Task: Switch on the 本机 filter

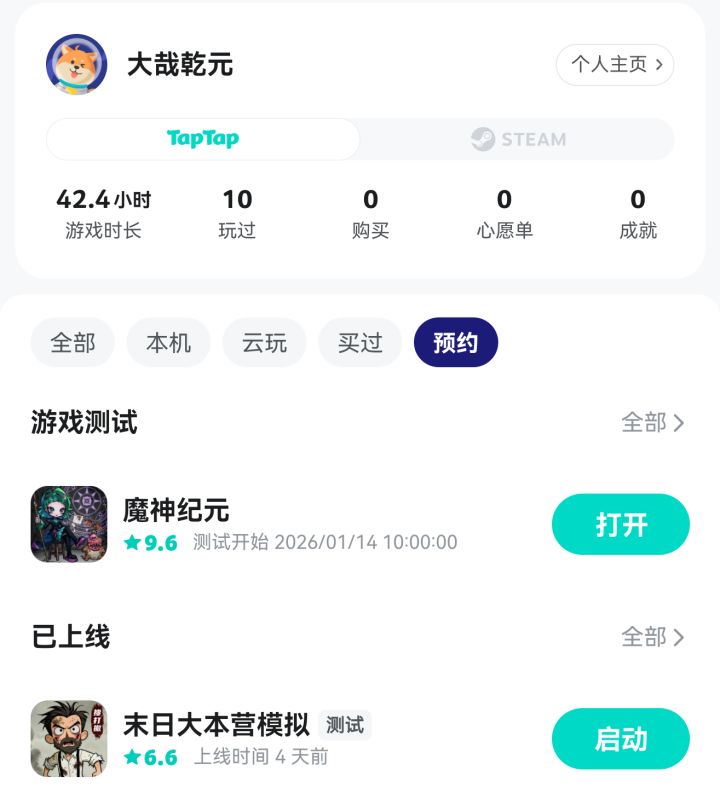Action: pyautogui.click(x=168, y=342)
